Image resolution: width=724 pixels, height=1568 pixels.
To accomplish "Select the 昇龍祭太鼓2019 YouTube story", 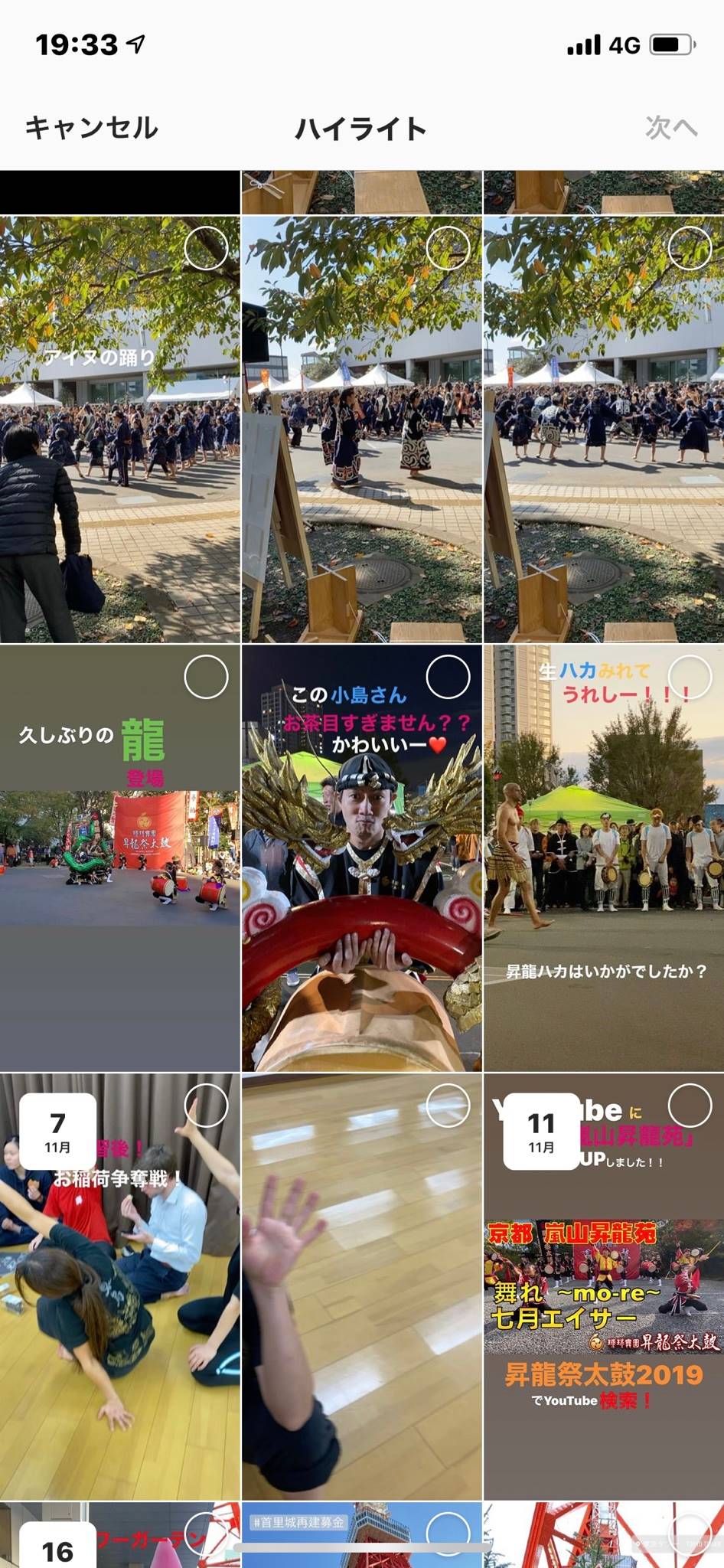I will (604, 1286).
